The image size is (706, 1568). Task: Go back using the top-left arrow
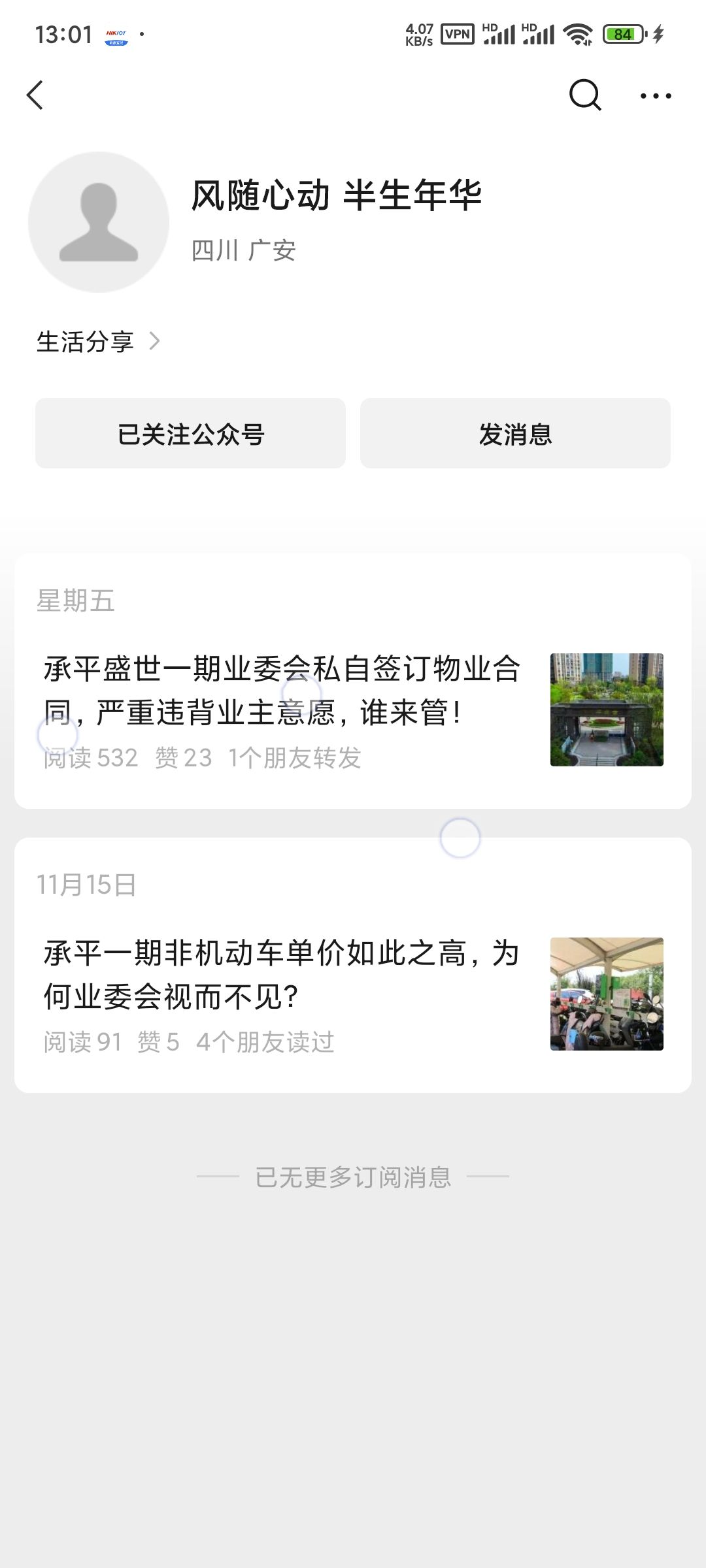(x=35, y=95)
